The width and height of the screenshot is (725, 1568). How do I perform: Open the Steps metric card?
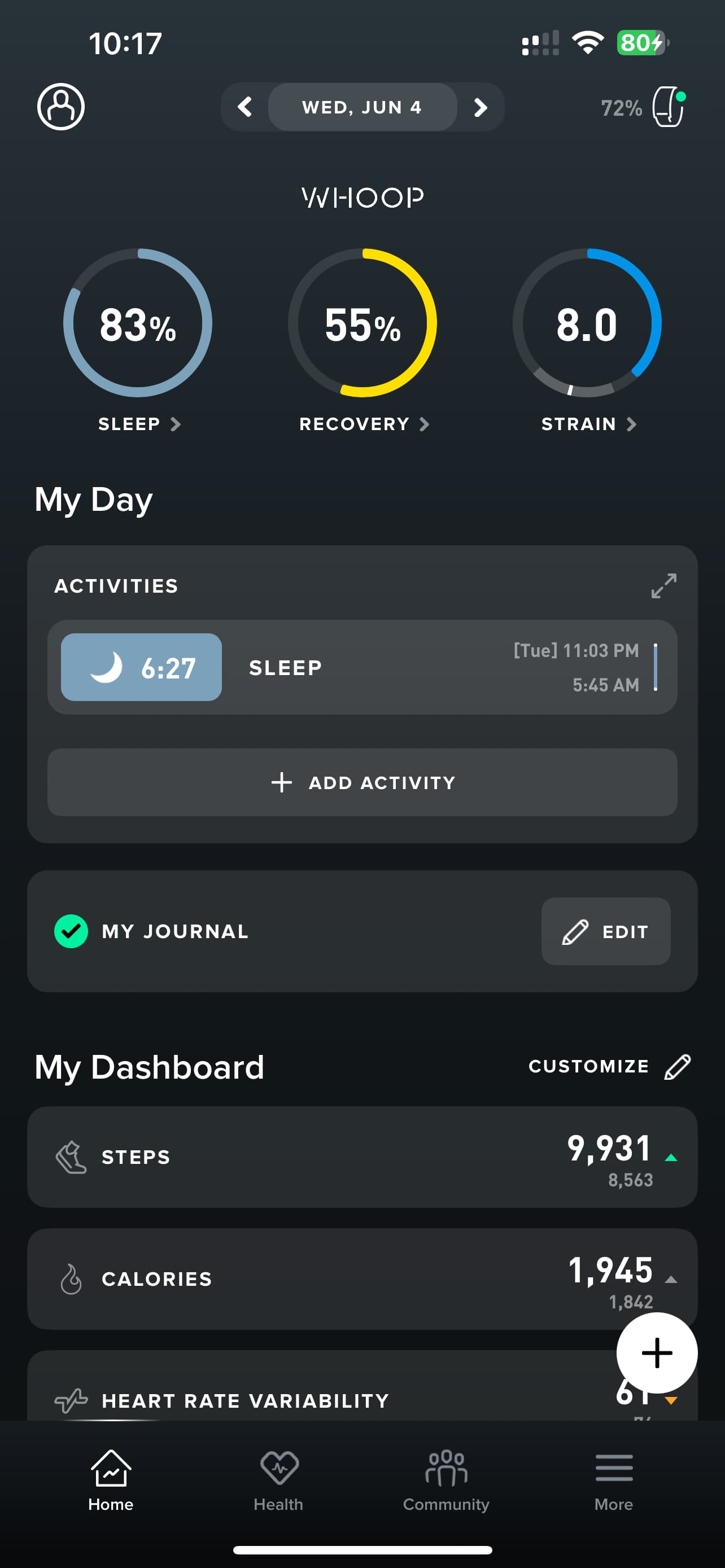click(362, 1157)
